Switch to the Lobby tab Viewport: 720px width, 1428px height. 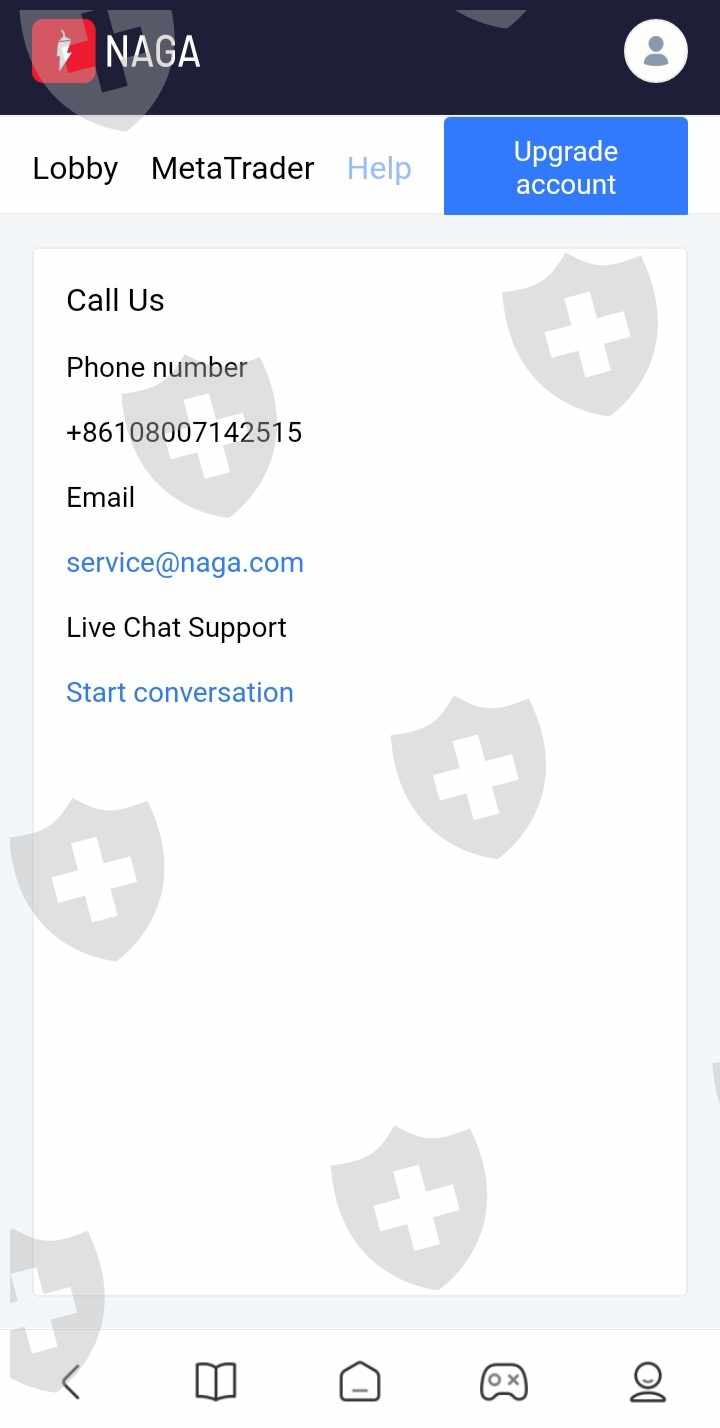click(x=75, y=168)
